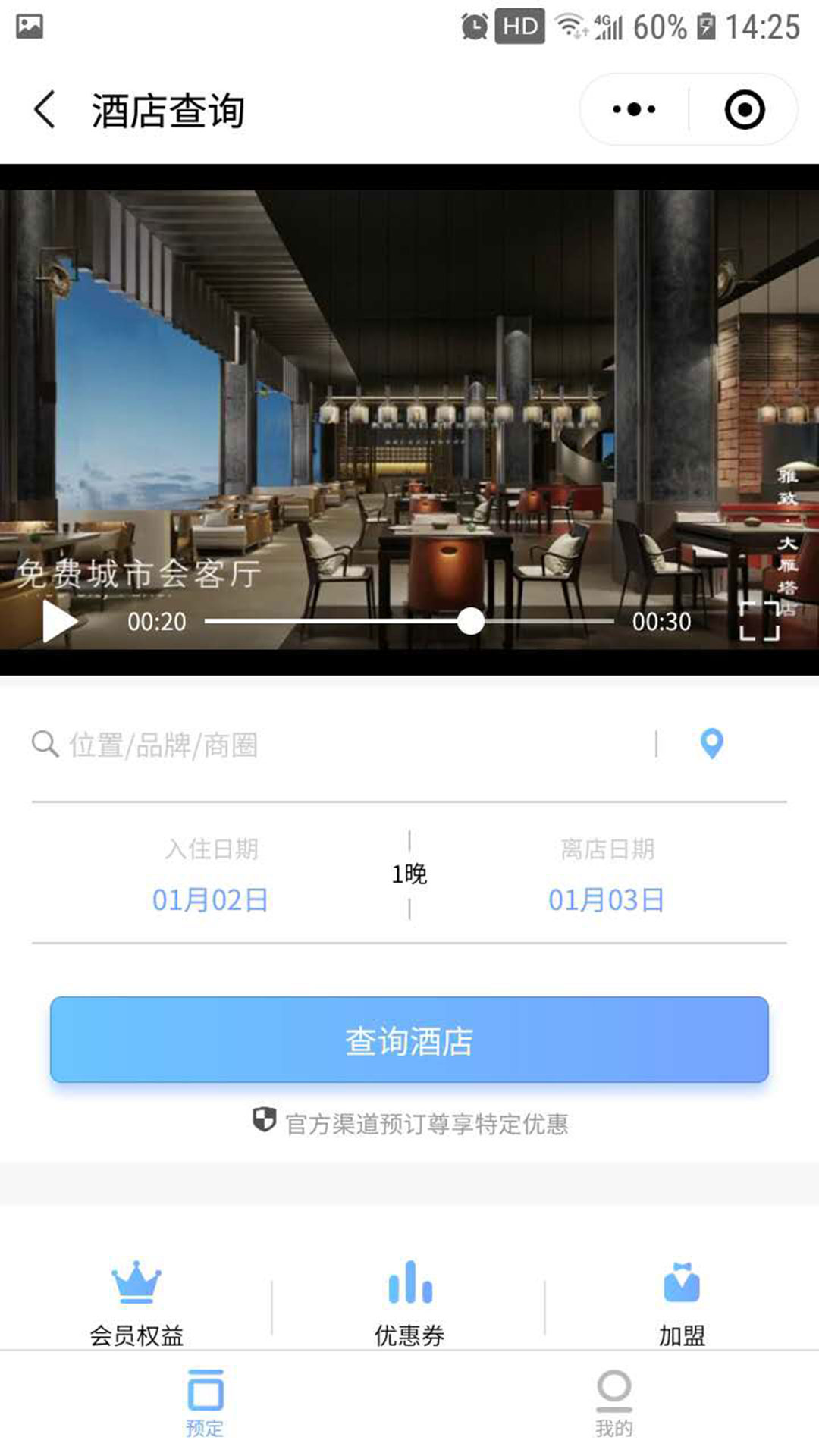Viewport: 819px width, 1456px height.
Task: Switch to the 我的 tab
Action: coord(614,1403)
